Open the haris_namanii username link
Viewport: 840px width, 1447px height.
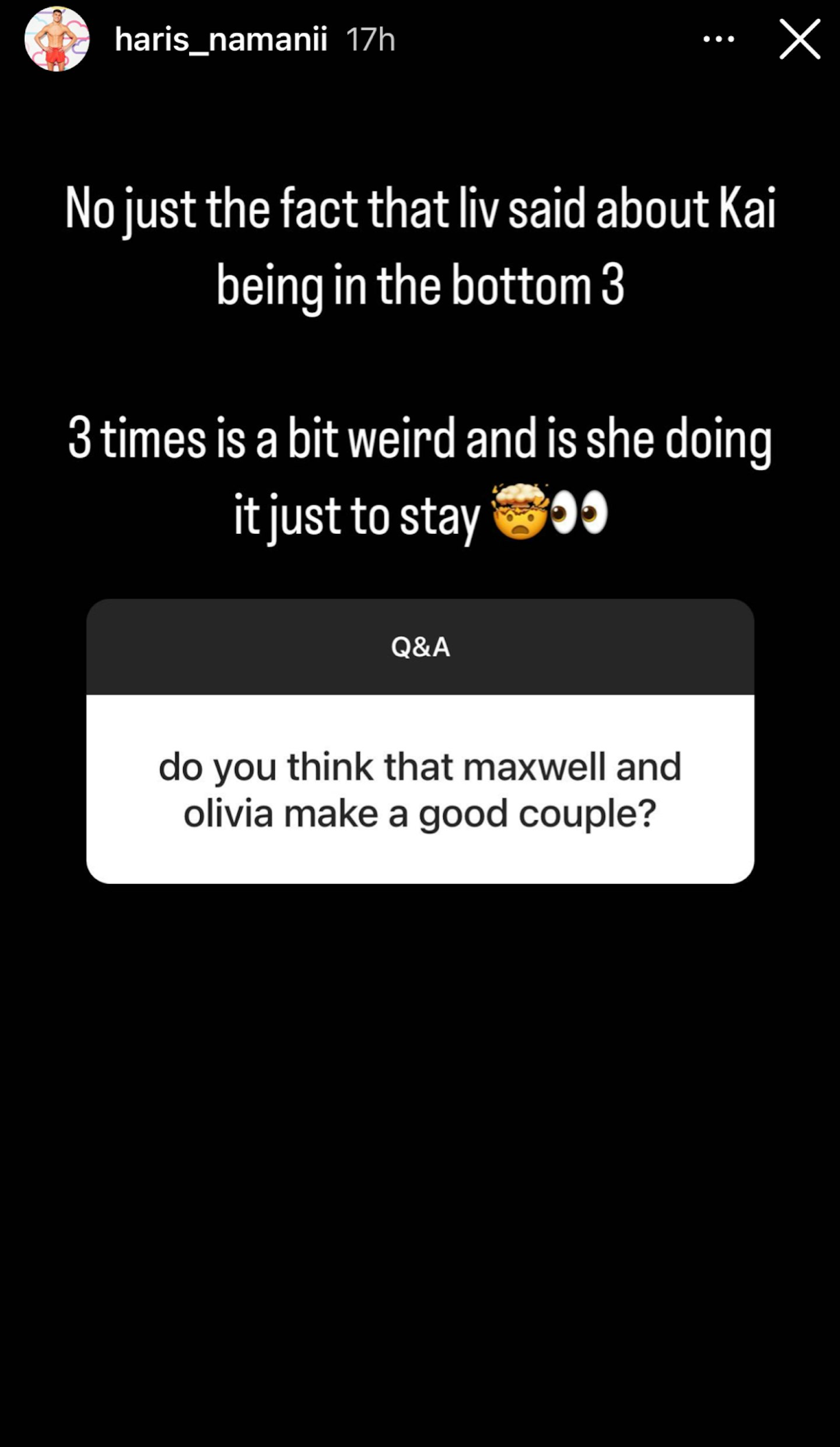coord(220,40)
